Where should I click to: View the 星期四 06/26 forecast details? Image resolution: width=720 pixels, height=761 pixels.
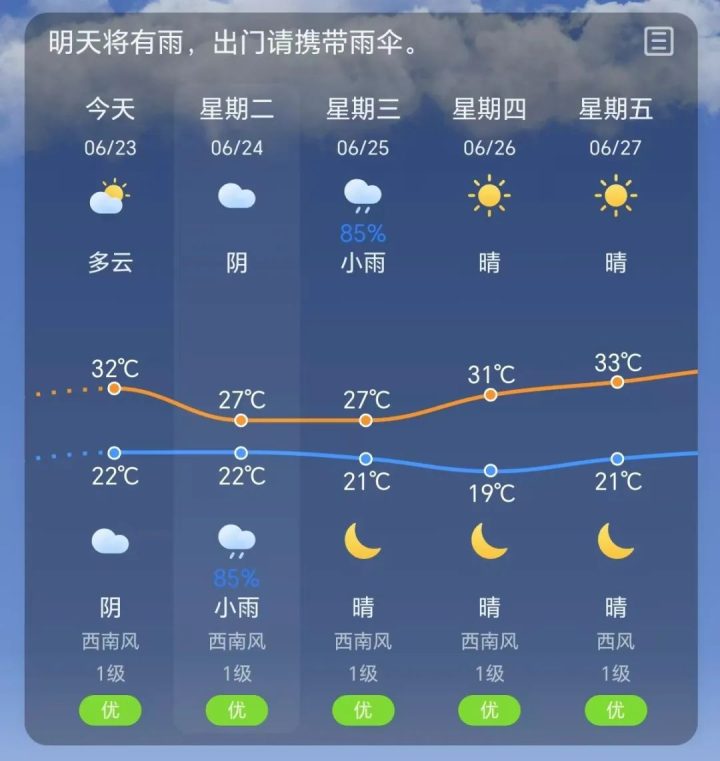(x=489, y=400)
